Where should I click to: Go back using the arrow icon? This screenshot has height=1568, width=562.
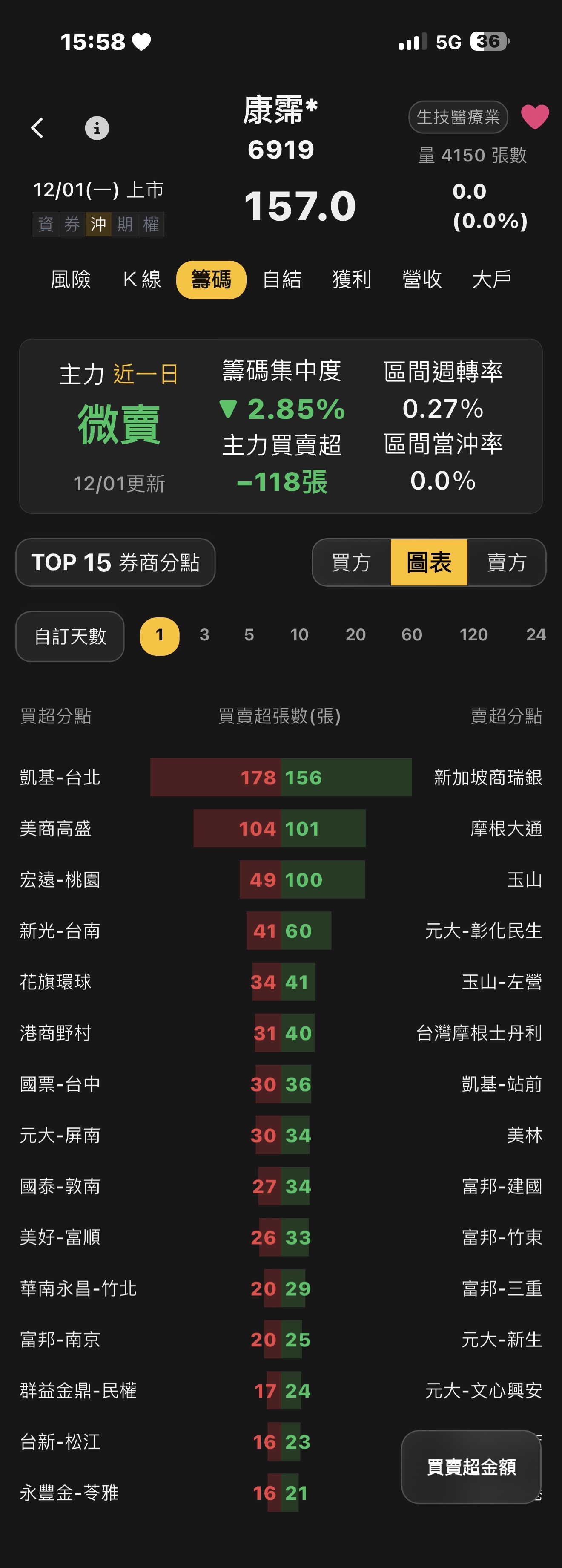click(x=38, y=128)
